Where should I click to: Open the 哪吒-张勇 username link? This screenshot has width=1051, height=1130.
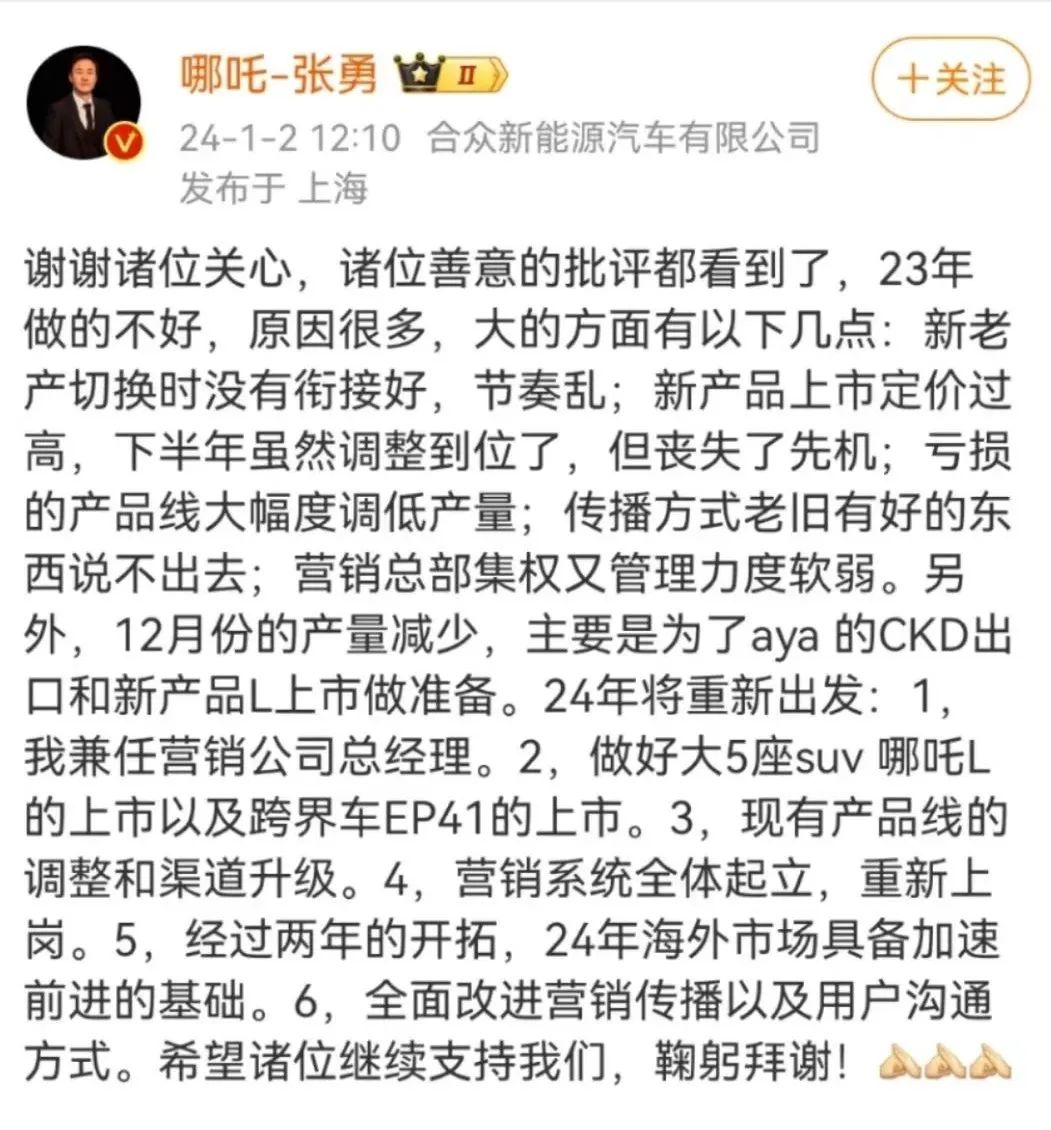[x=279, y=73]
